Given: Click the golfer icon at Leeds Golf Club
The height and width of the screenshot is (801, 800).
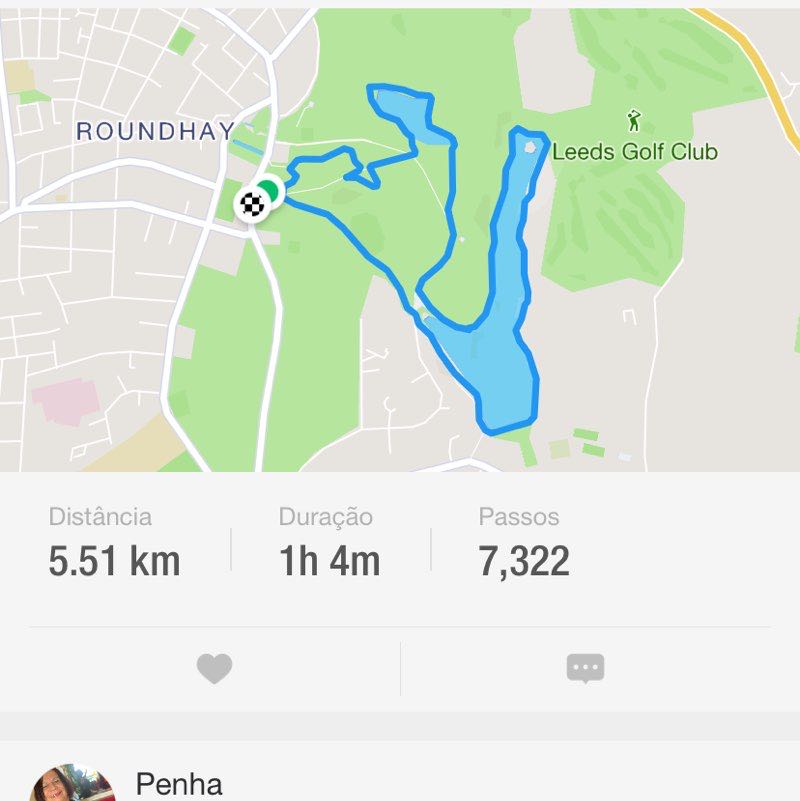Looking at the screenshot, I should (x=634, y=122).
